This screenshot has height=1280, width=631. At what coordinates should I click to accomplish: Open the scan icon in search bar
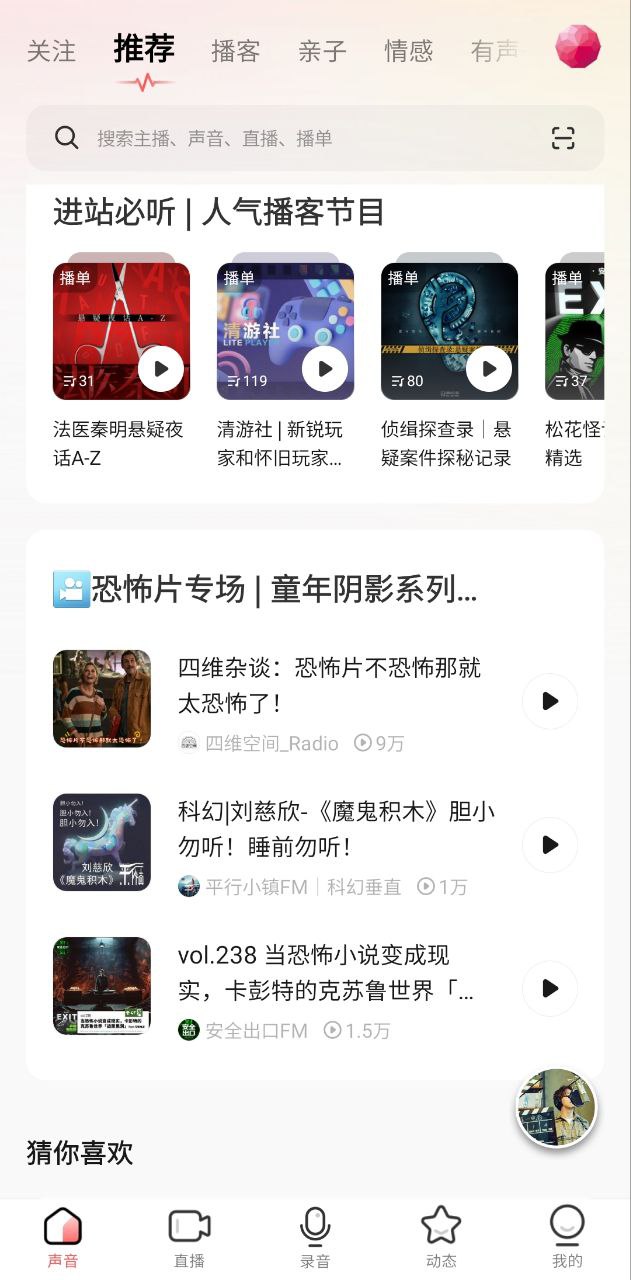563,138
